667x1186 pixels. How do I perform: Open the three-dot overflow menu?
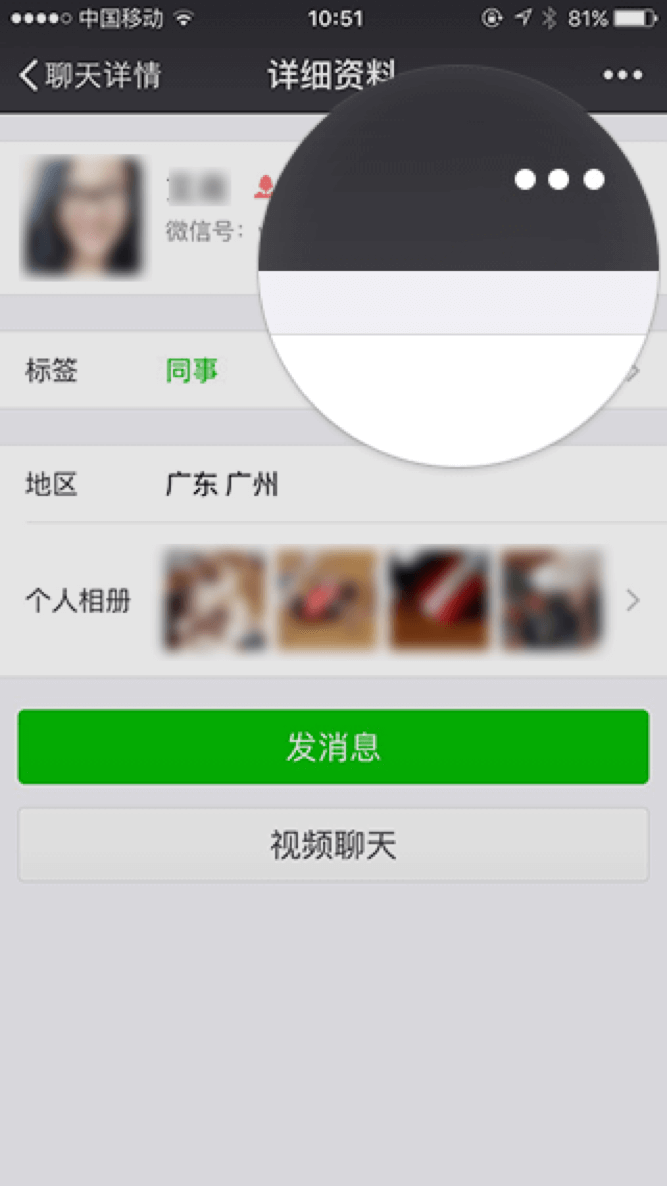[x=622, y=76]
